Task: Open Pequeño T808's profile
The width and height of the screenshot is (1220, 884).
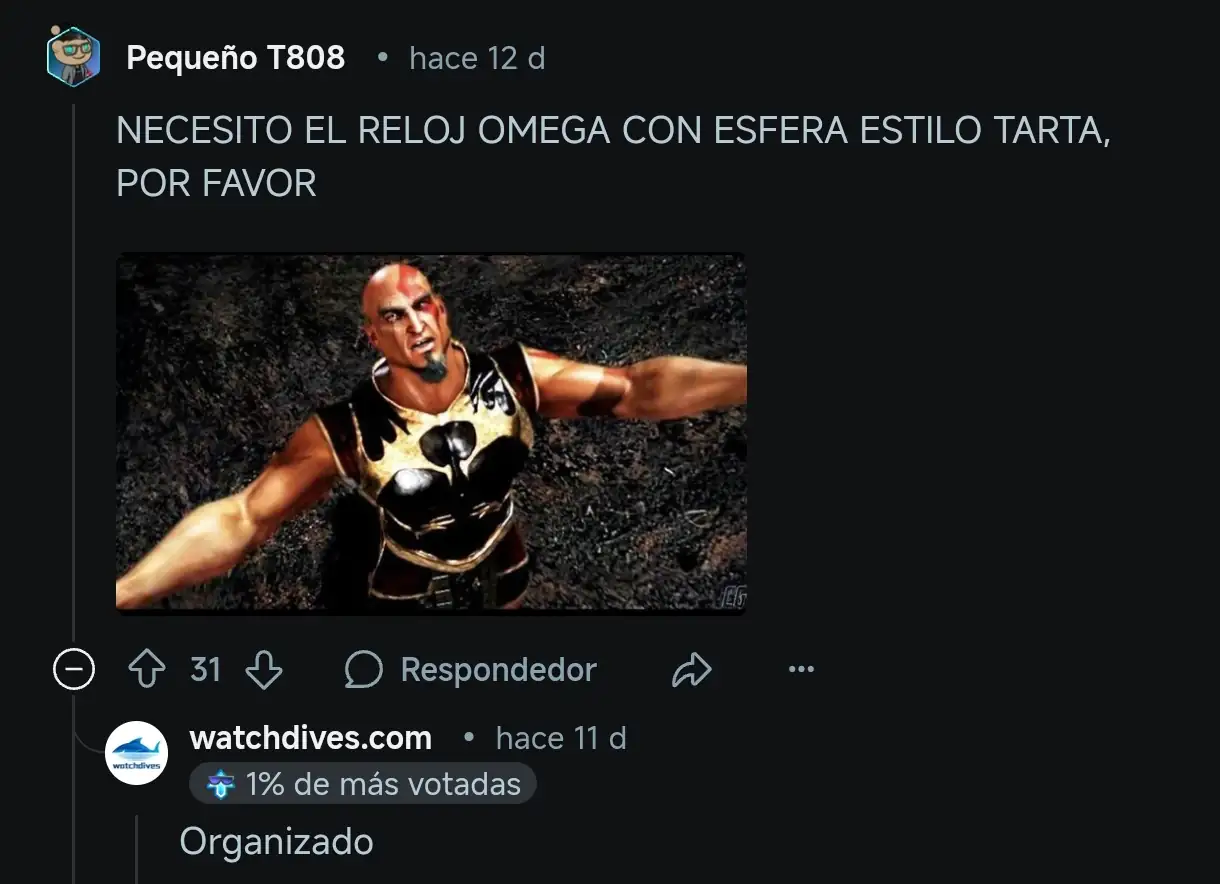Action: click(x=235, y=58)
